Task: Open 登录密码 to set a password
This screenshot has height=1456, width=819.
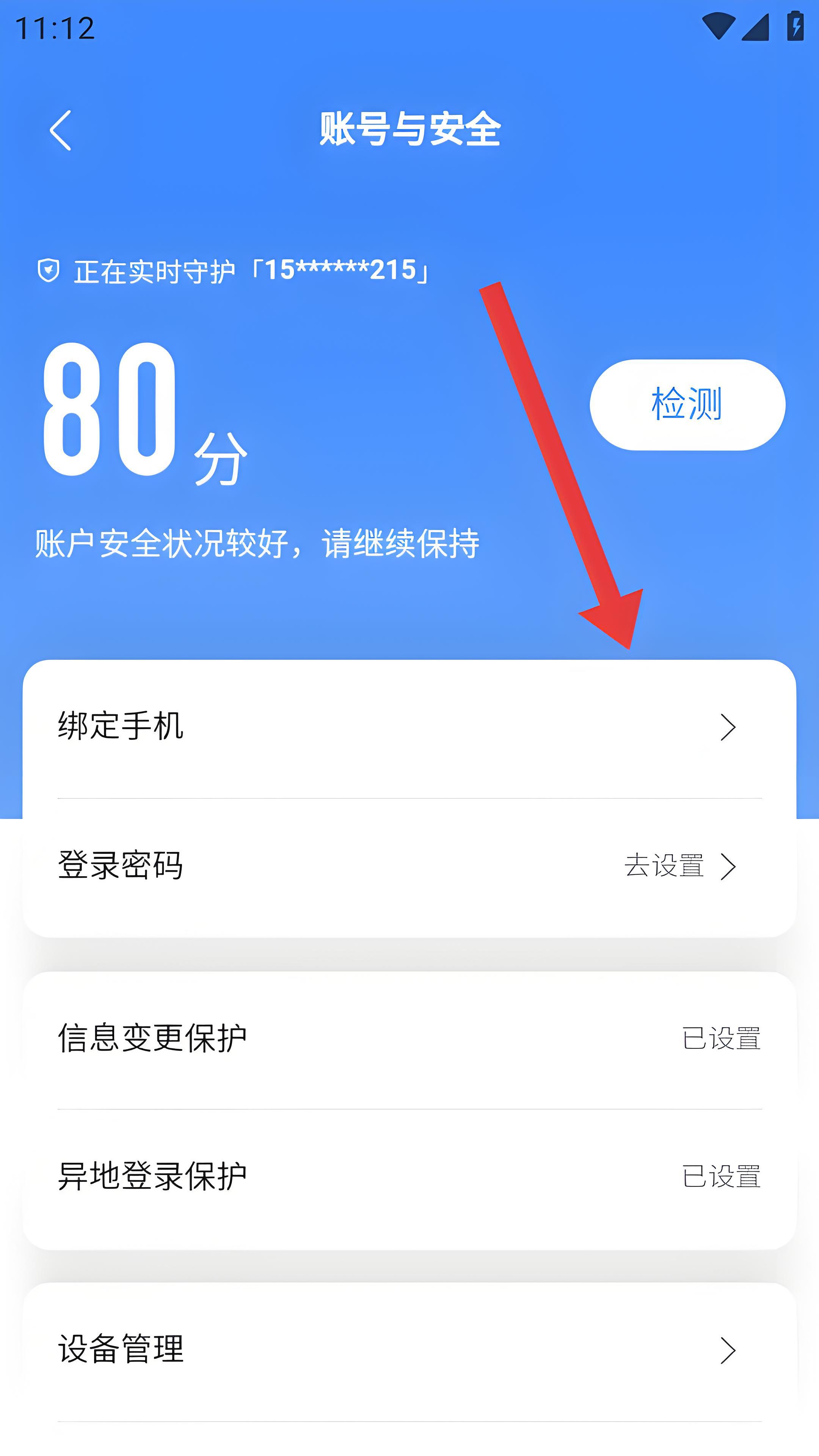Action: click(409, 866)
